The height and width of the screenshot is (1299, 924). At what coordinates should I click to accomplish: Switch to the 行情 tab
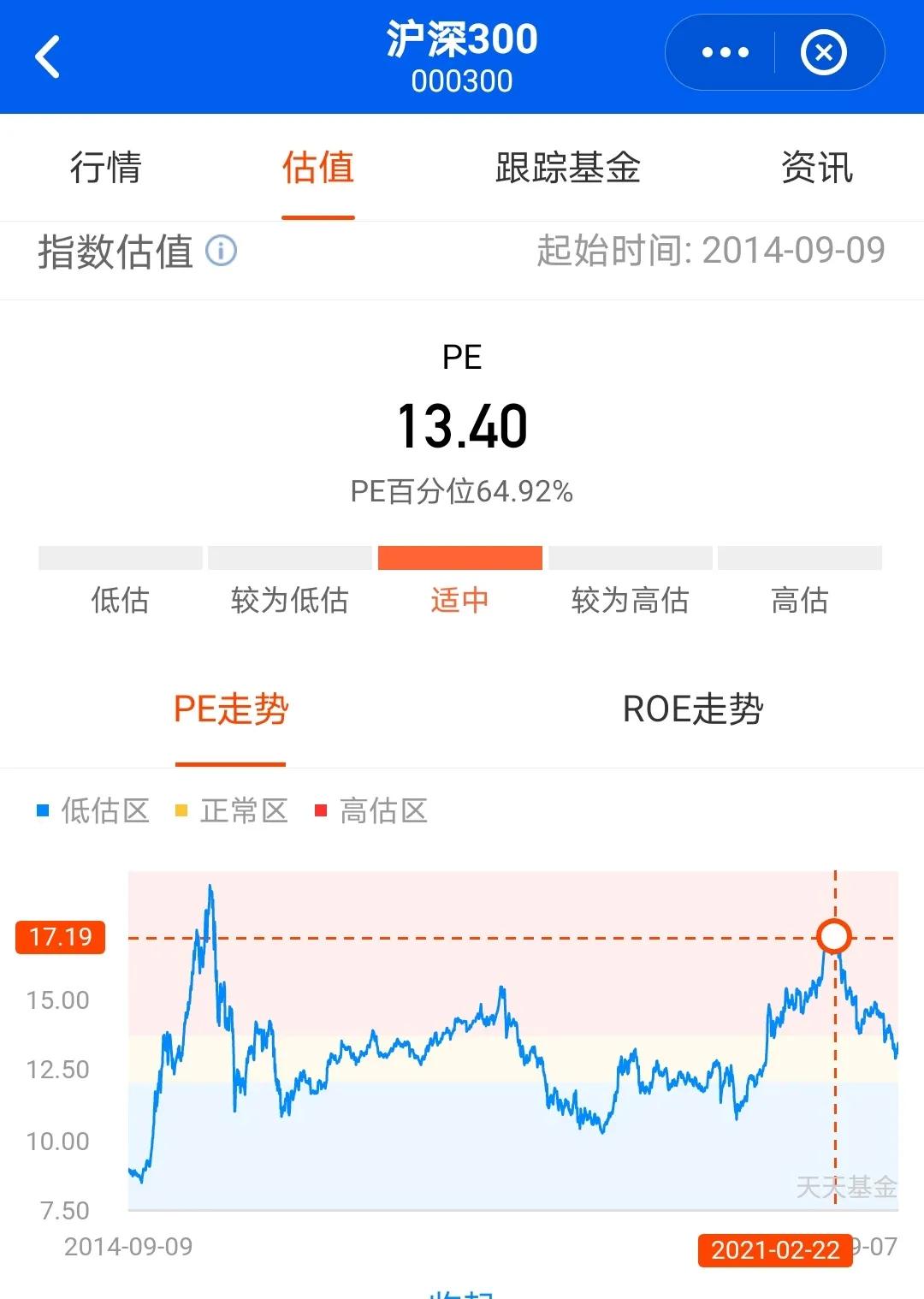point(104,169)
